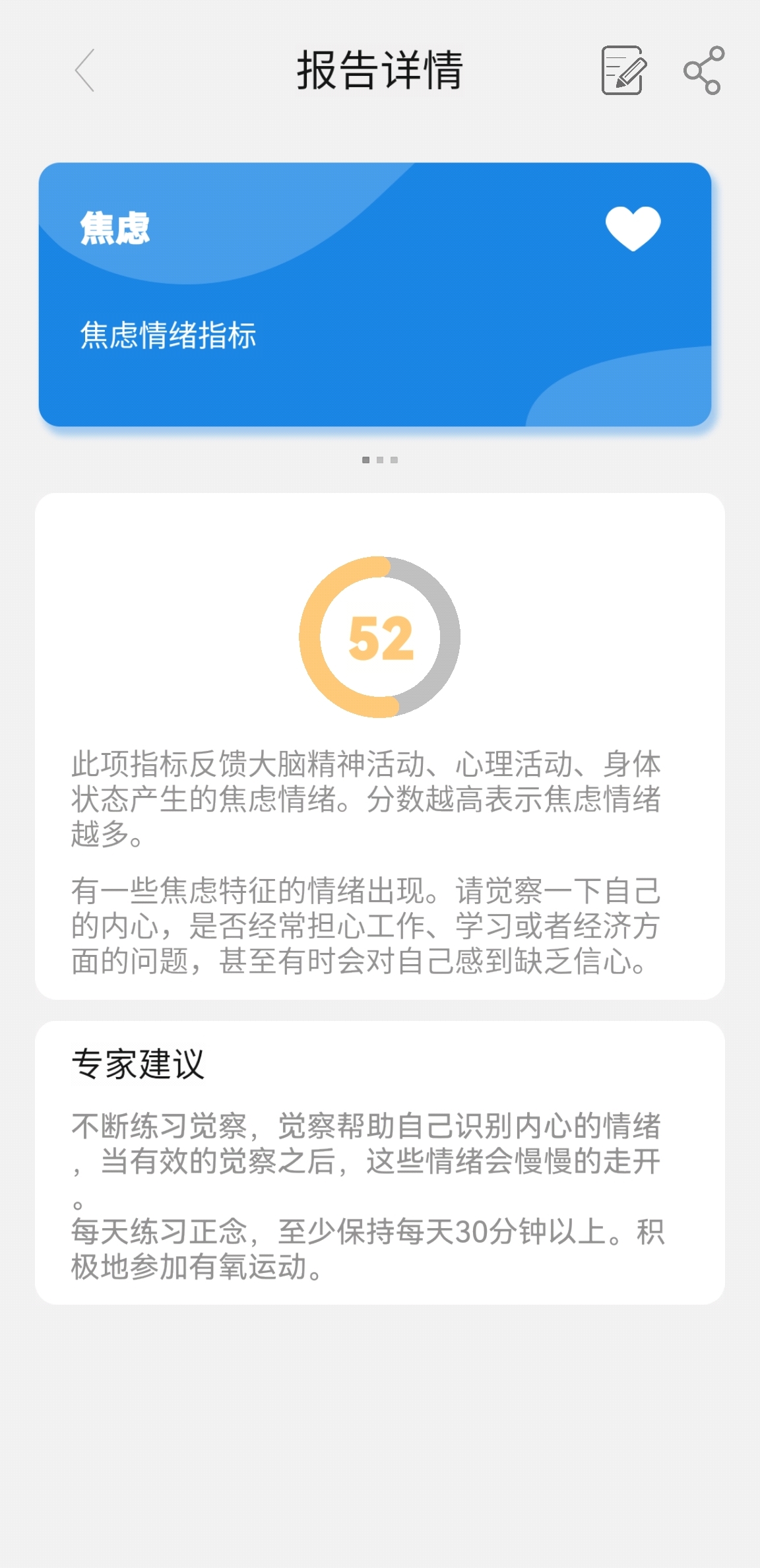
Task: Tap the card page indicator dots
Action: (x=379, y=460)
